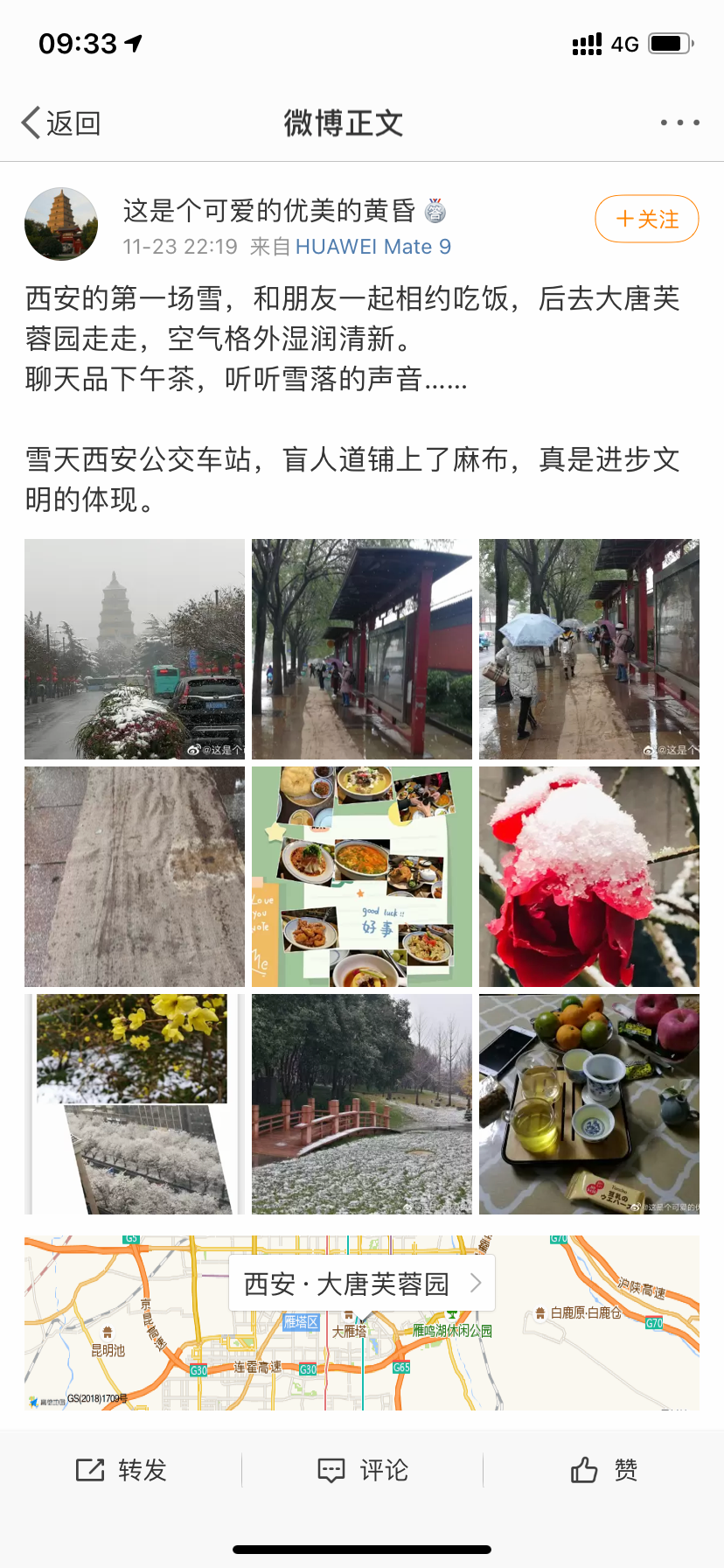Open the tea tray and fruit photo
The width and height of the screenshot is (724, 1568).
click(x=589, y=1104)
